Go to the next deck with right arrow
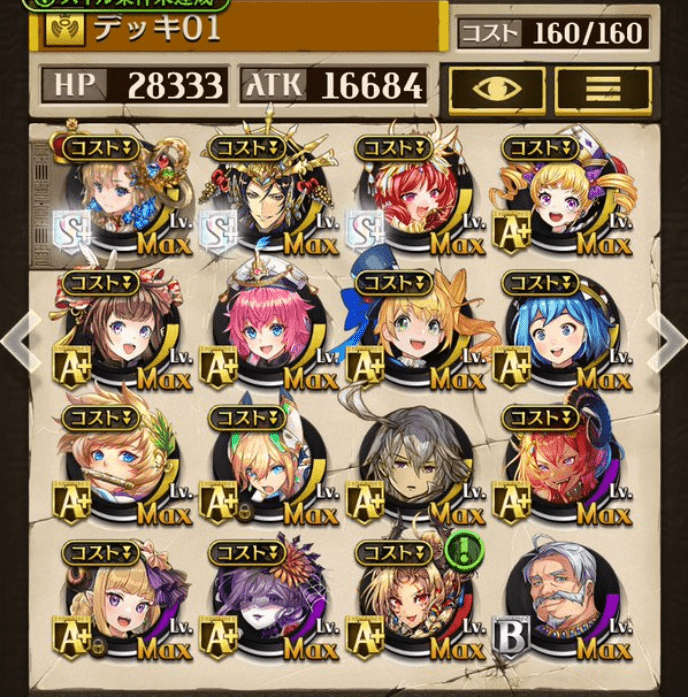The image size is (688, 697). pyautogui.click(x=668, y=338)
